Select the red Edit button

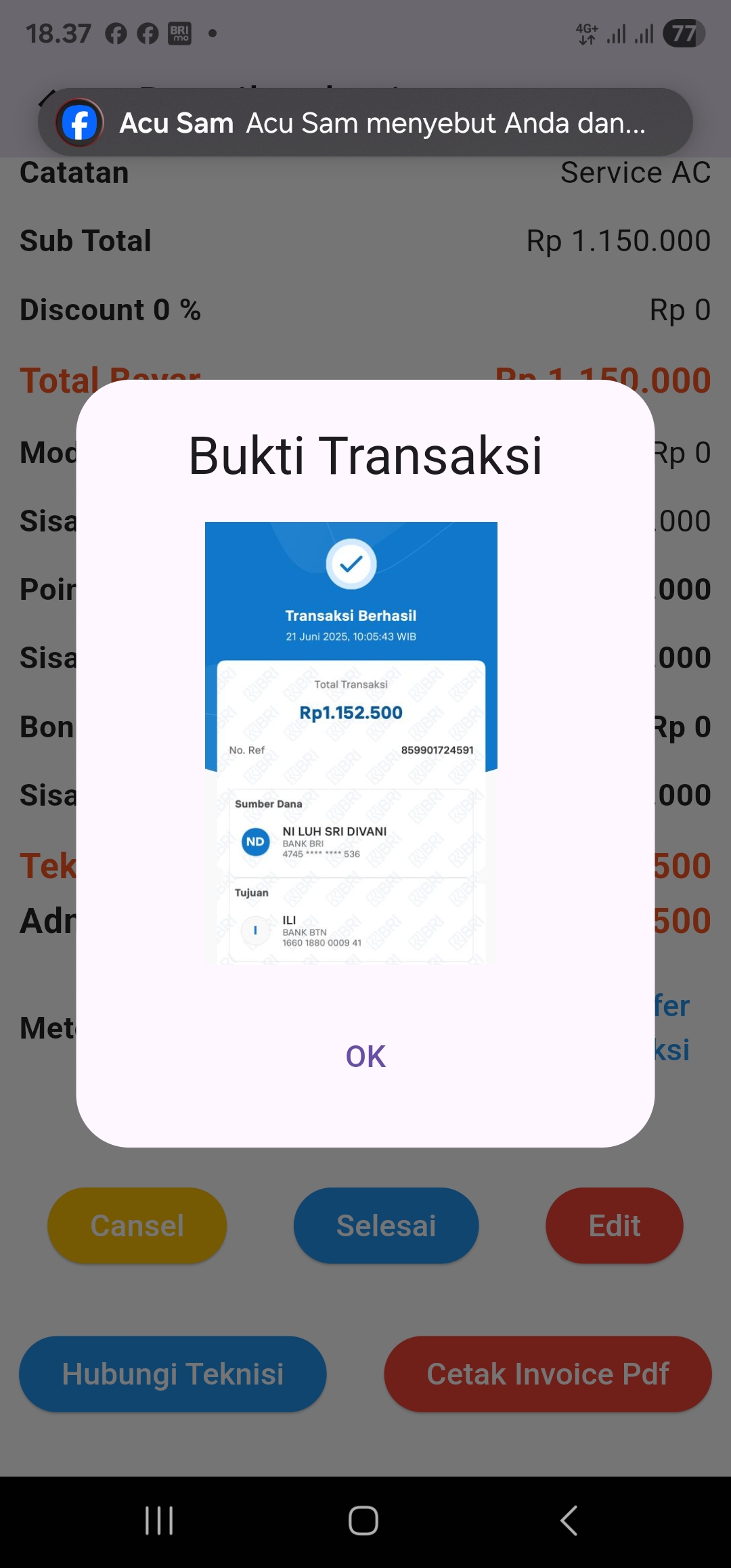coord(614,1225)
